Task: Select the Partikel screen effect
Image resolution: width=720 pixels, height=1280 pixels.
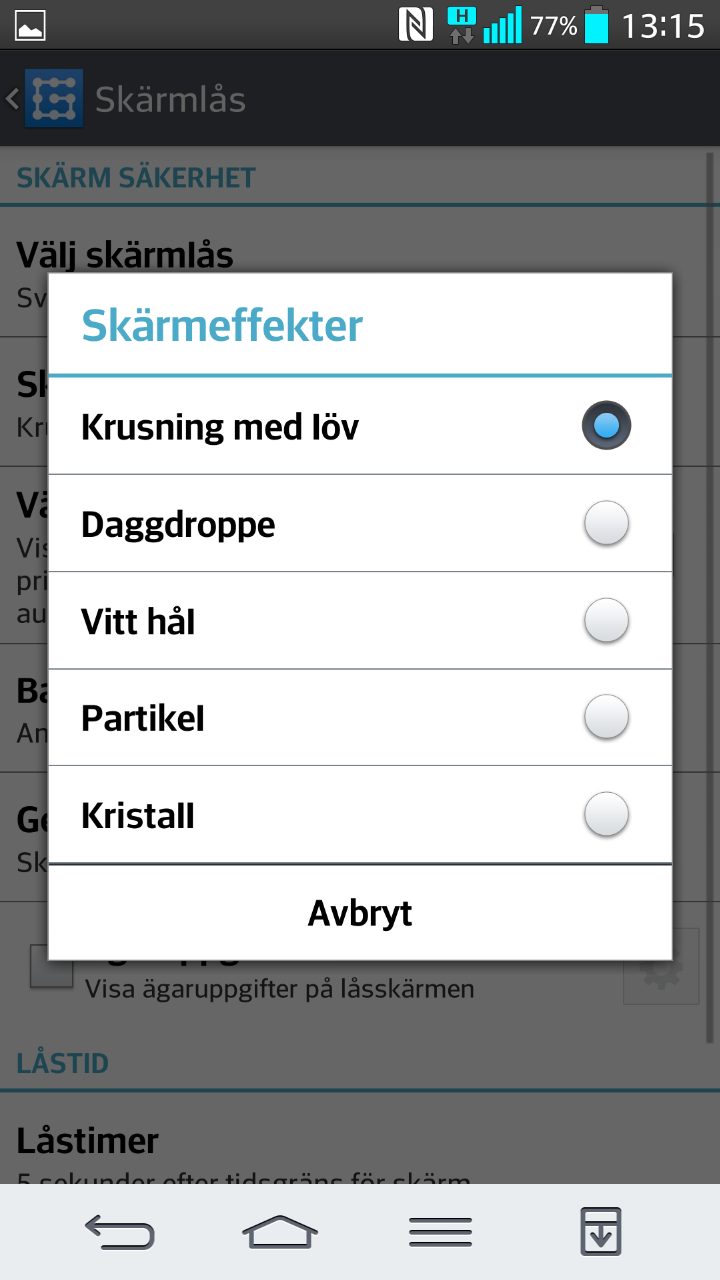Action: pos(360,718)
